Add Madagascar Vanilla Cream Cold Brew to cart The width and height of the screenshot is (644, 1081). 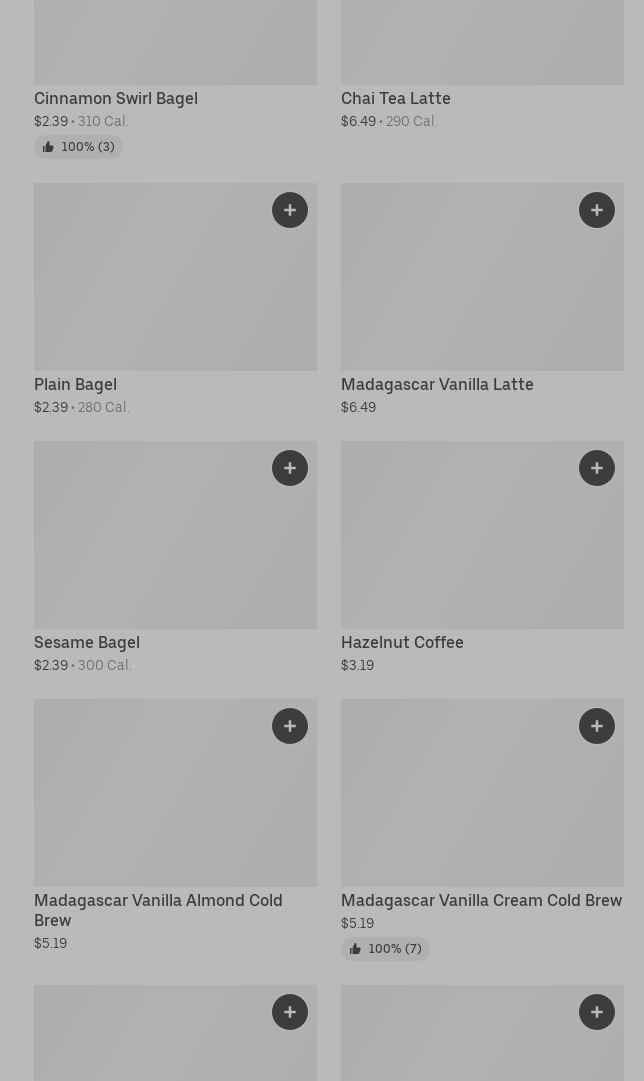pos(597,726)
